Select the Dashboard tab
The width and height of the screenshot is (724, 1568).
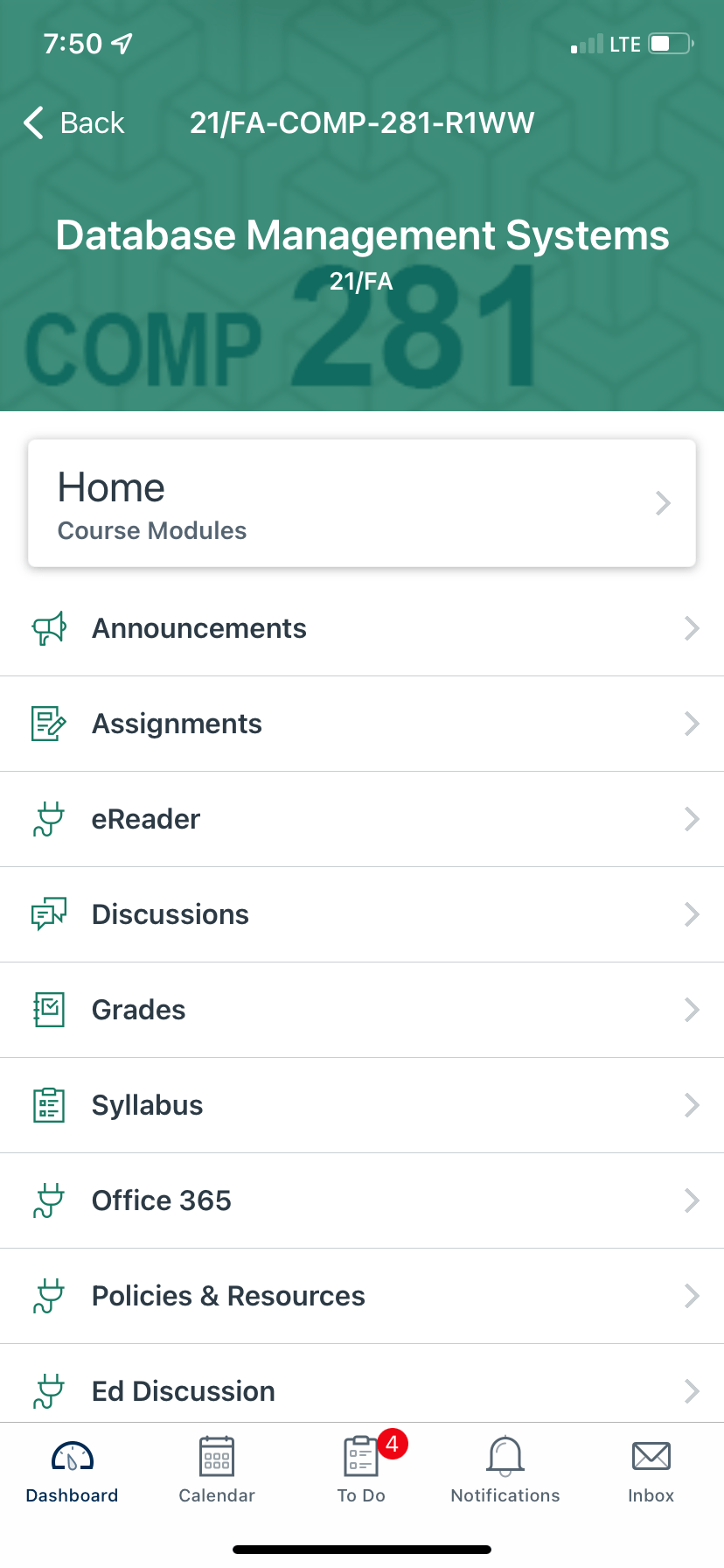click(x=72, y=1468)
